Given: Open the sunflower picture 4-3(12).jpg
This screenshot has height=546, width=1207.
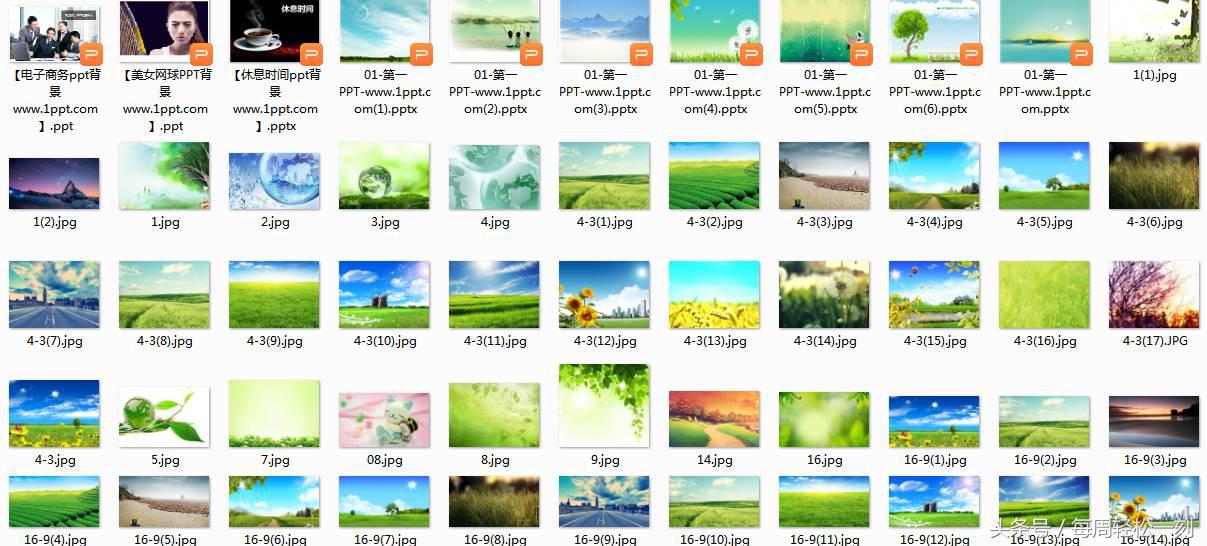Looking at the screenshot, I should (x=604, y=295).
